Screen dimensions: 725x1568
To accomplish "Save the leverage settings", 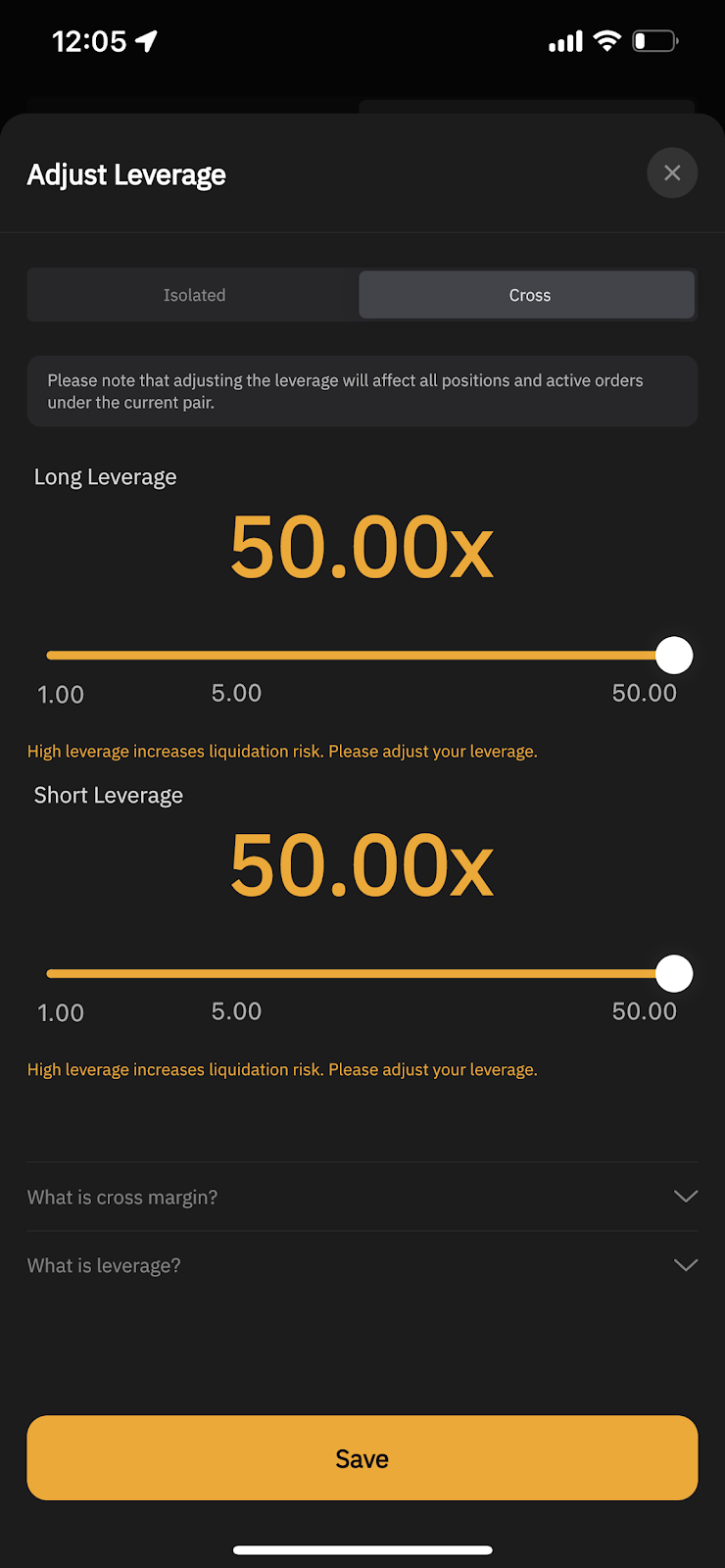I will coord(362,1458).
